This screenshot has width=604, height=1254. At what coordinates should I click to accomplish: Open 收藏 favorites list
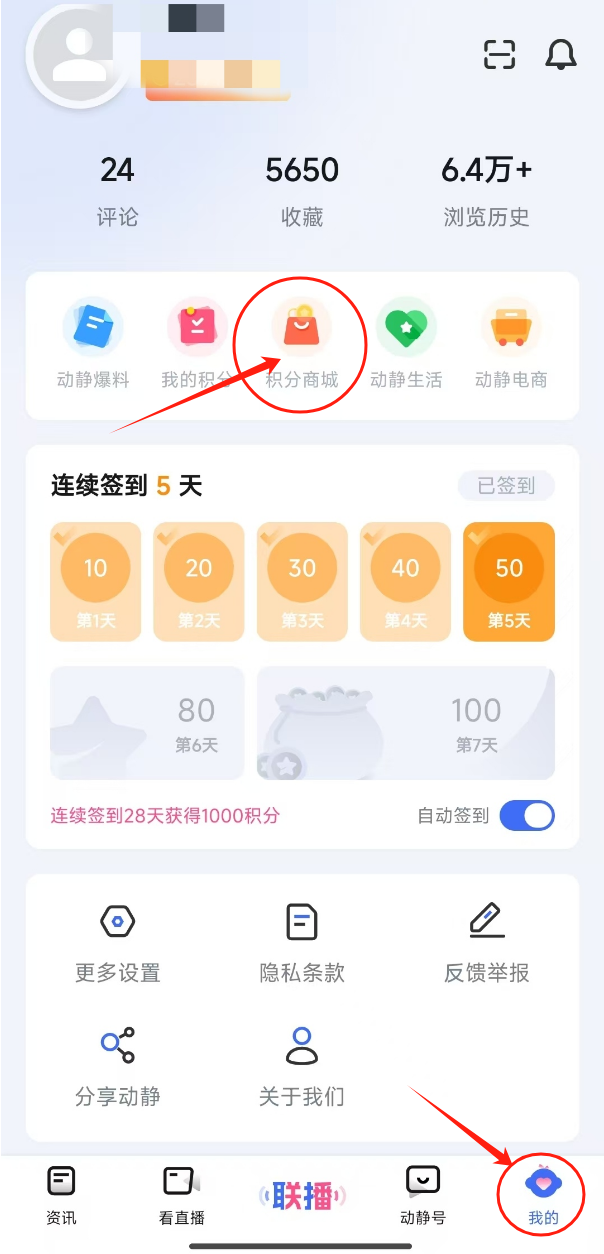click(302, 190)
